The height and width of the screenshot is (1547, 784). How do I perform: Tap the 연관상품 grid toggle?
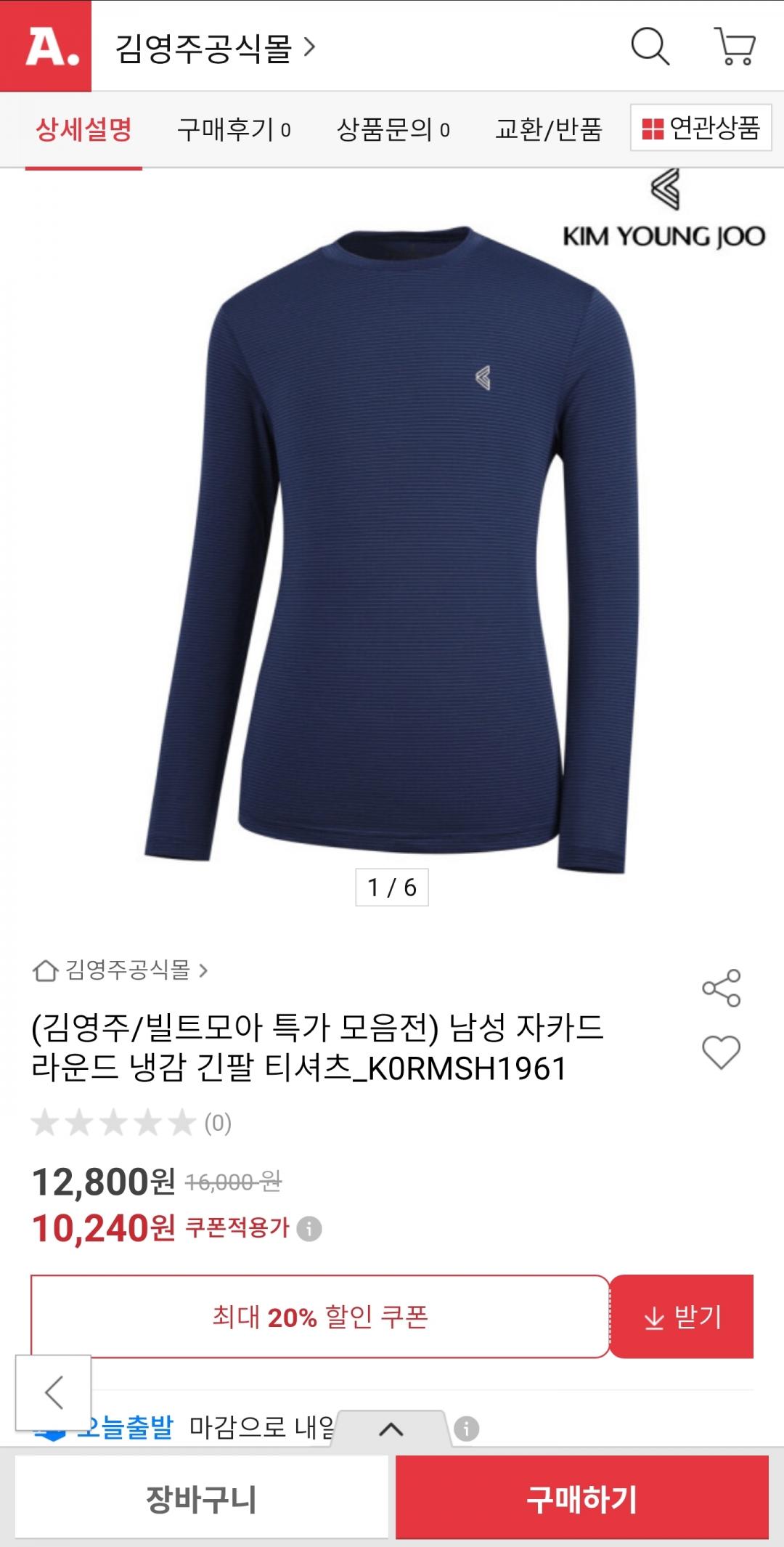698,128
